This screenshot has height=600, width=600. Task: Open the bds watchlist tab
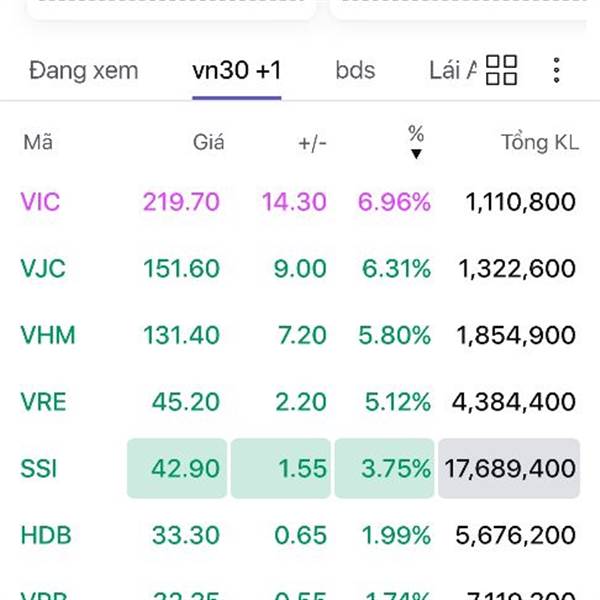(355, 71)
